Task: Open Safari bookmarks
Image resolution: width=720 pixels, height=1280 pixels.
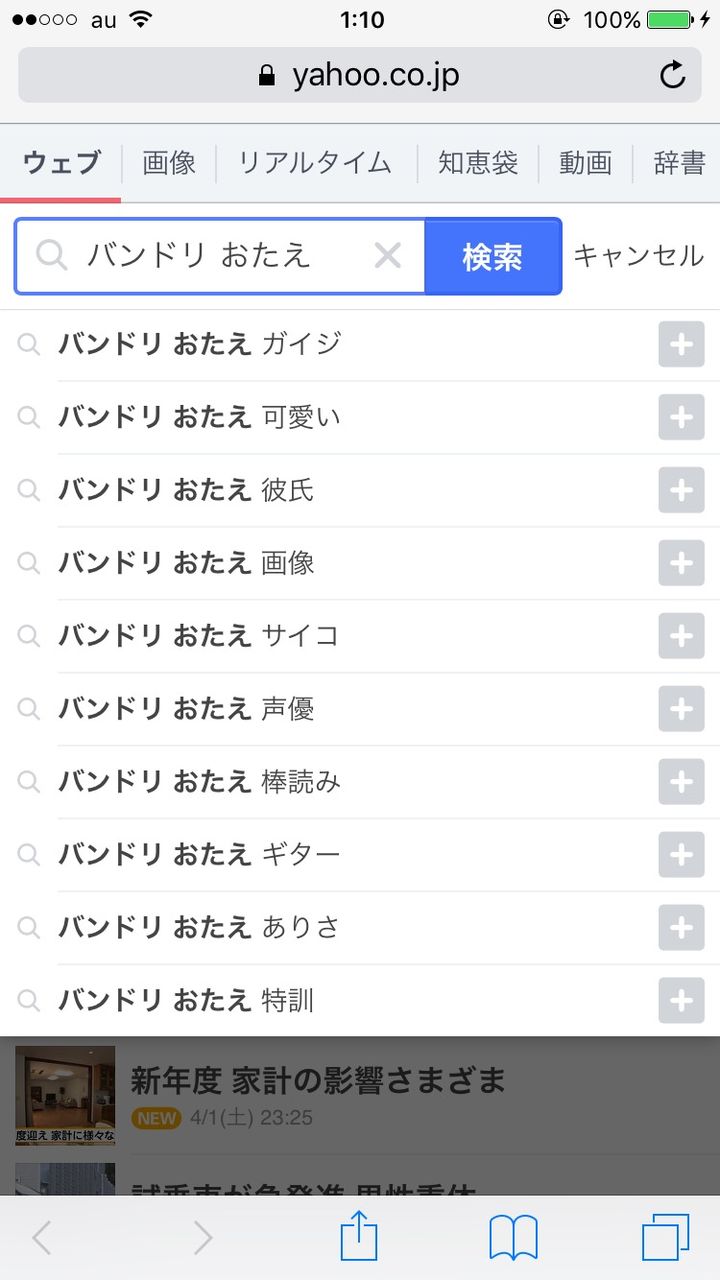Action: point(513,1239)
